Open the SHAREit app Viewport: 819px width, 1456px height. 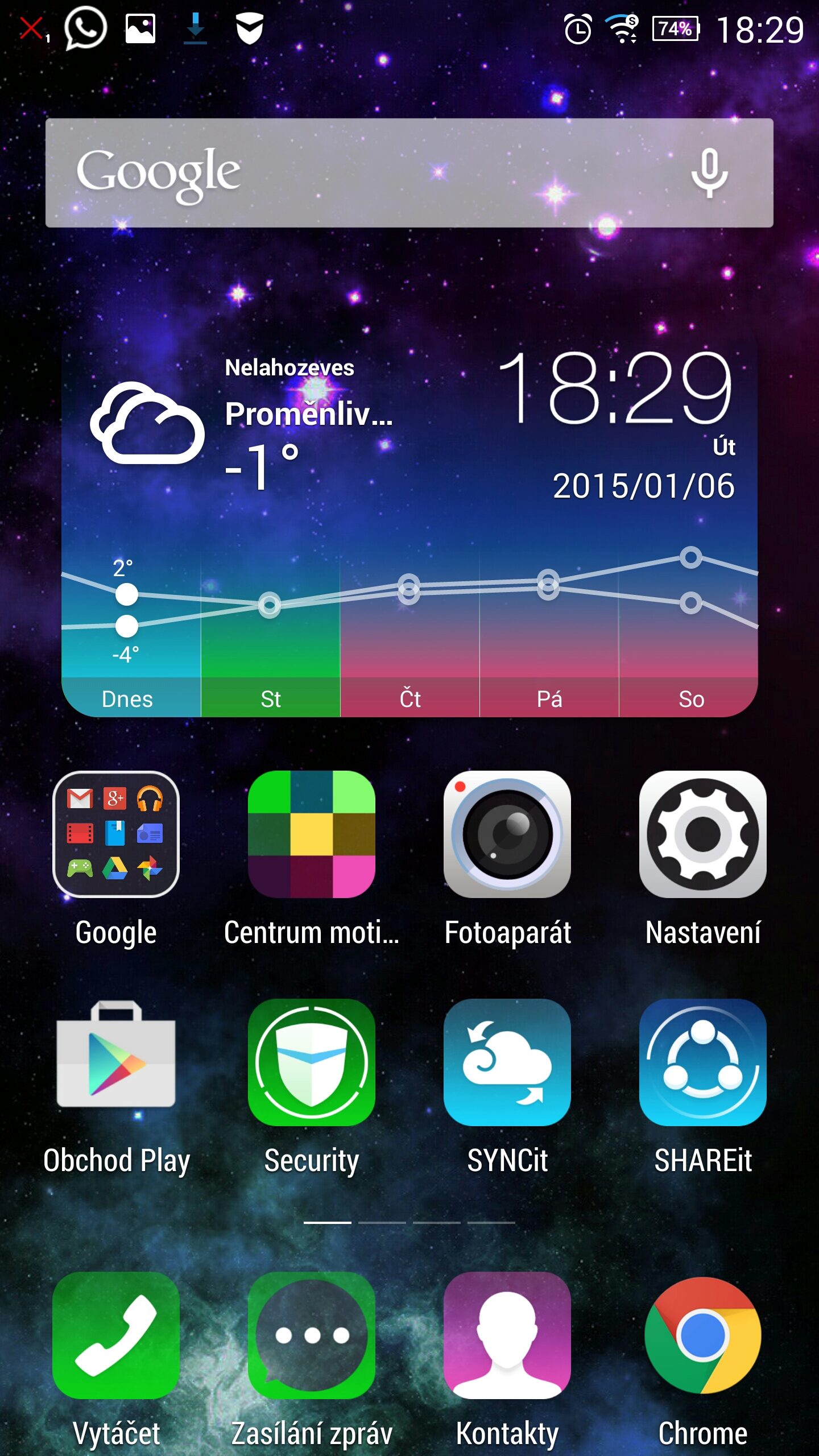[703, 1062]
